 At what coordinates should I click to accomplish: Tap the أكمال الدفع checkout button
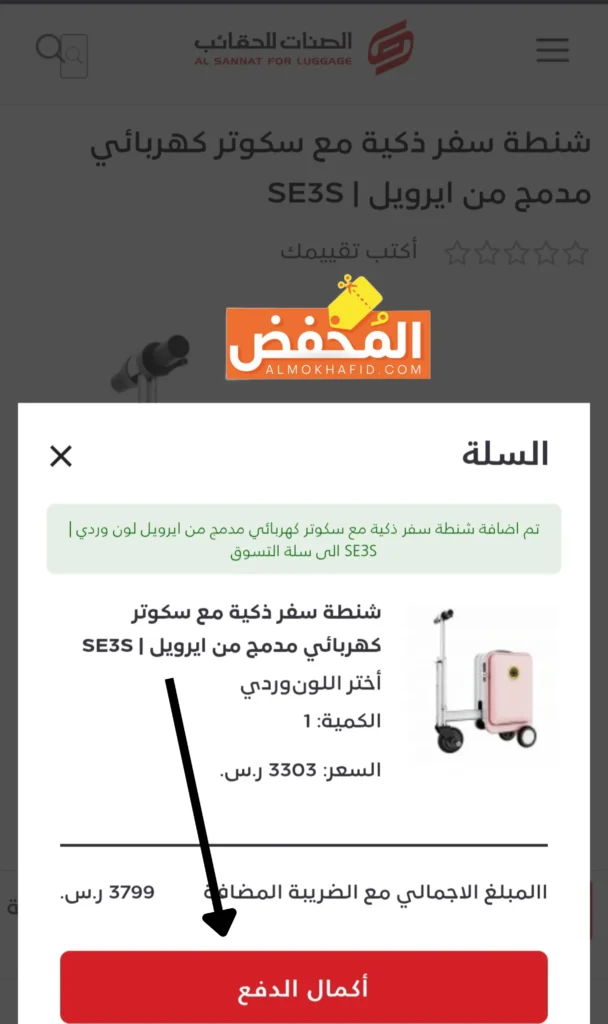[x=303, y=988]
